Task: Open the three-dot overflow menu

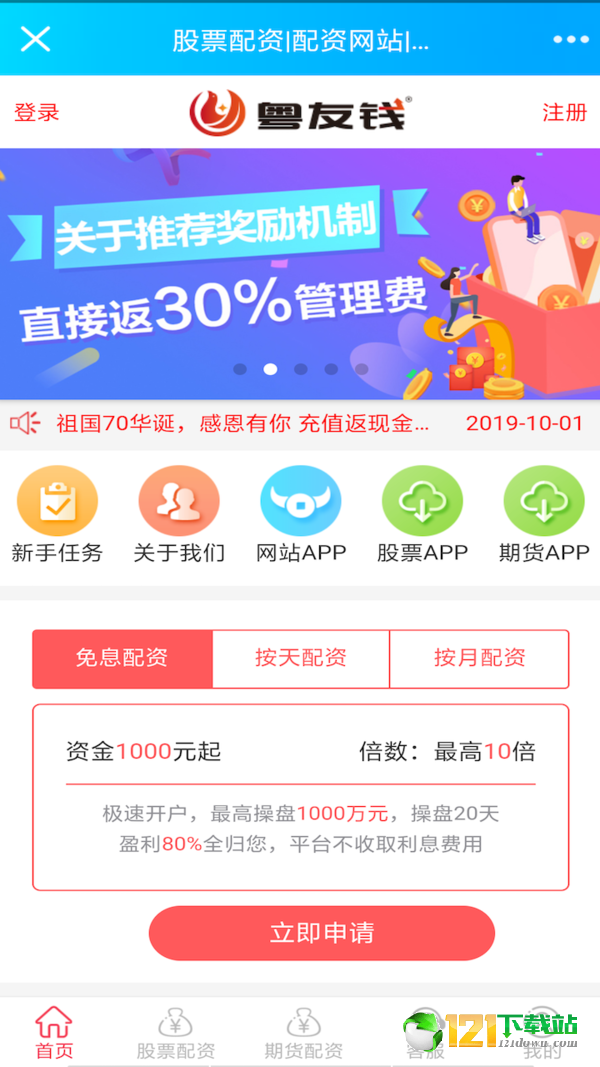Action: [570, 39]
